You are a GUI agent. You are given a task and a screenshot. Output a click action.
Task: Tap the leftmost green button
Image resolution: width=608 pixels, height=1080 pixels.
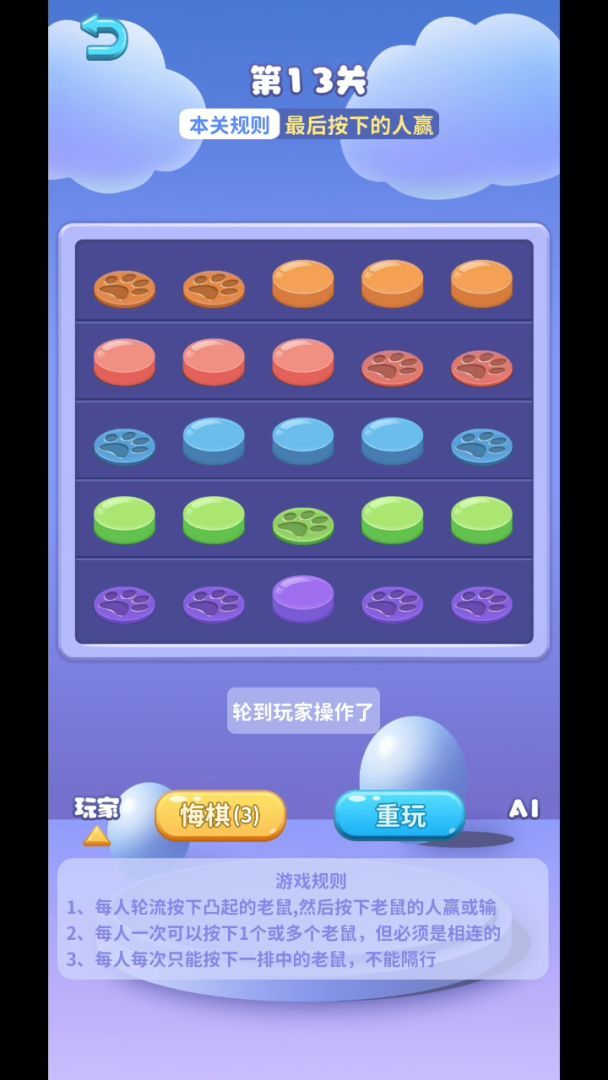click(124, 518)
